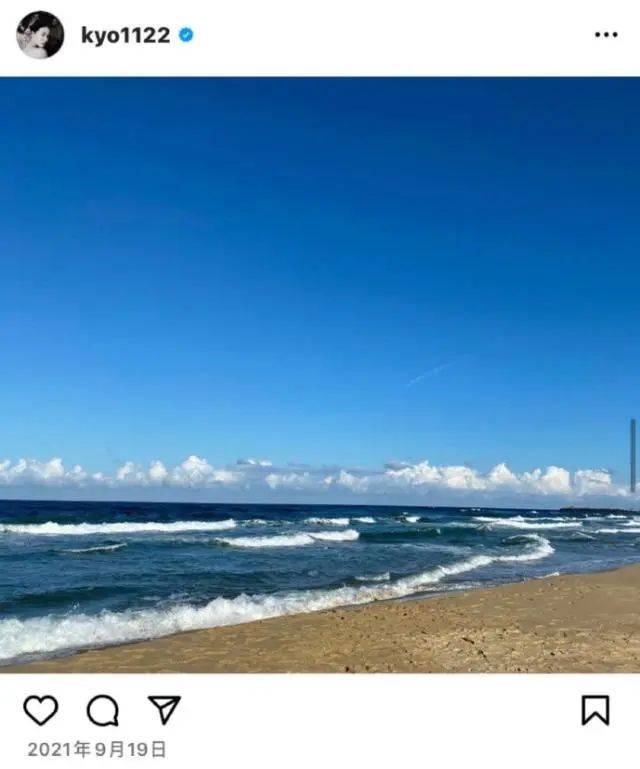Like the beach photo post

(x=41, y=710)
